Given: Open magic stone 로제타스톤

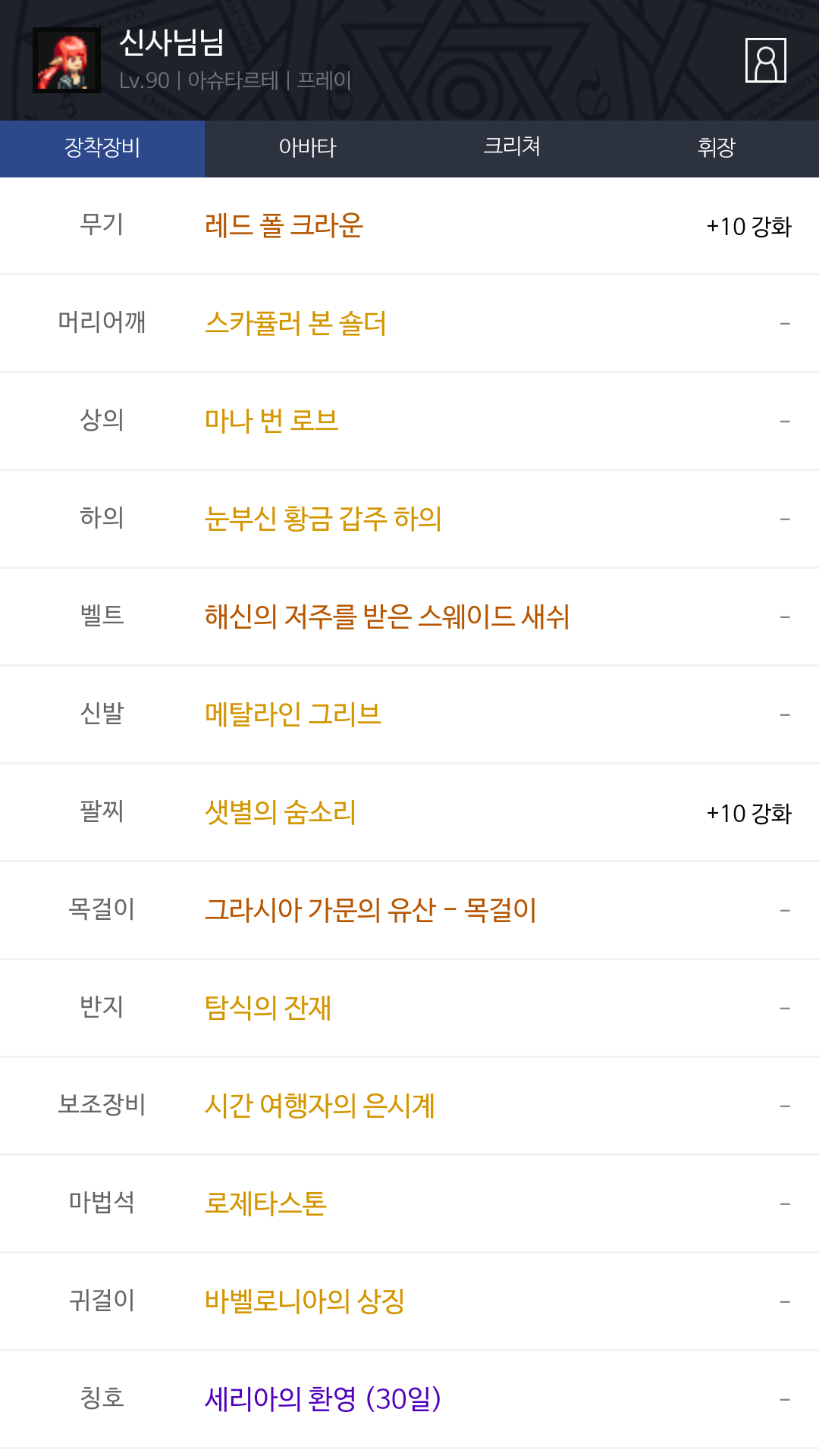Looking at the screenshot, I should 265,1203.
